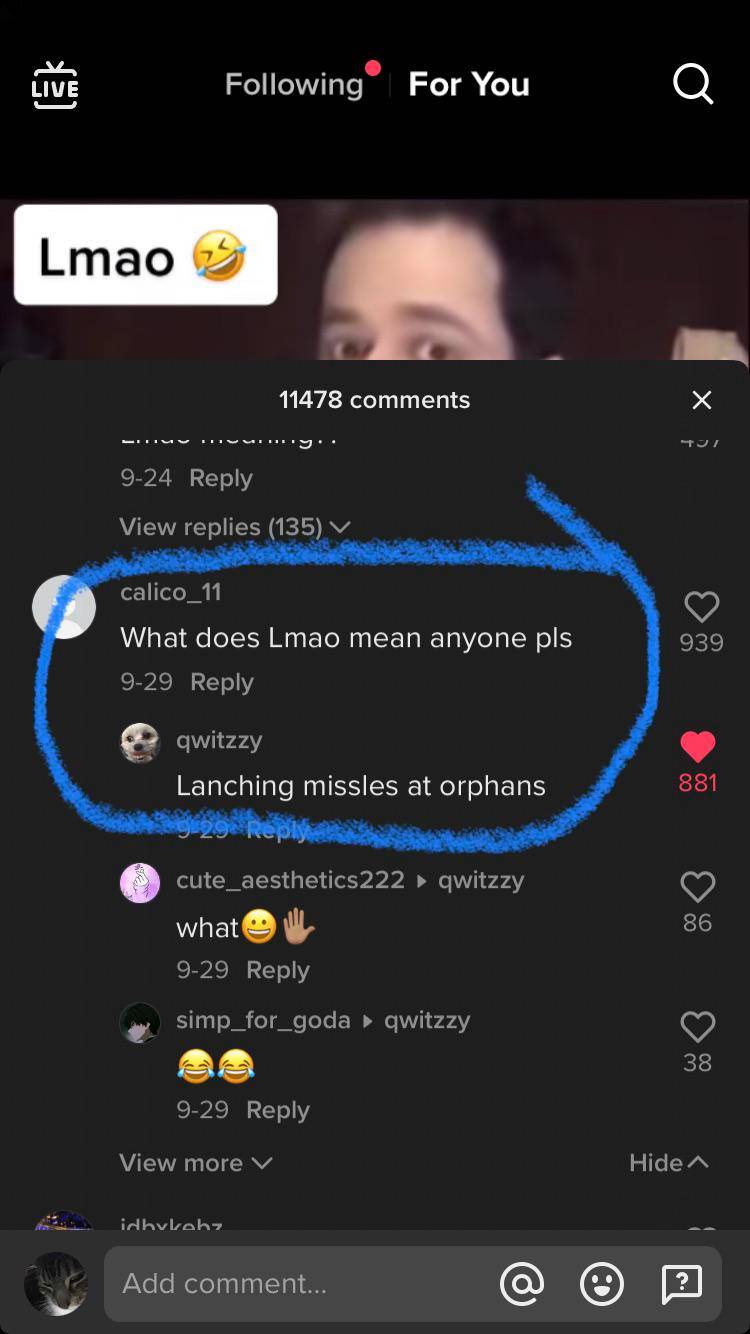Like simp_for_goda's reply
750x1334 pixels.
click(697, 1027)
